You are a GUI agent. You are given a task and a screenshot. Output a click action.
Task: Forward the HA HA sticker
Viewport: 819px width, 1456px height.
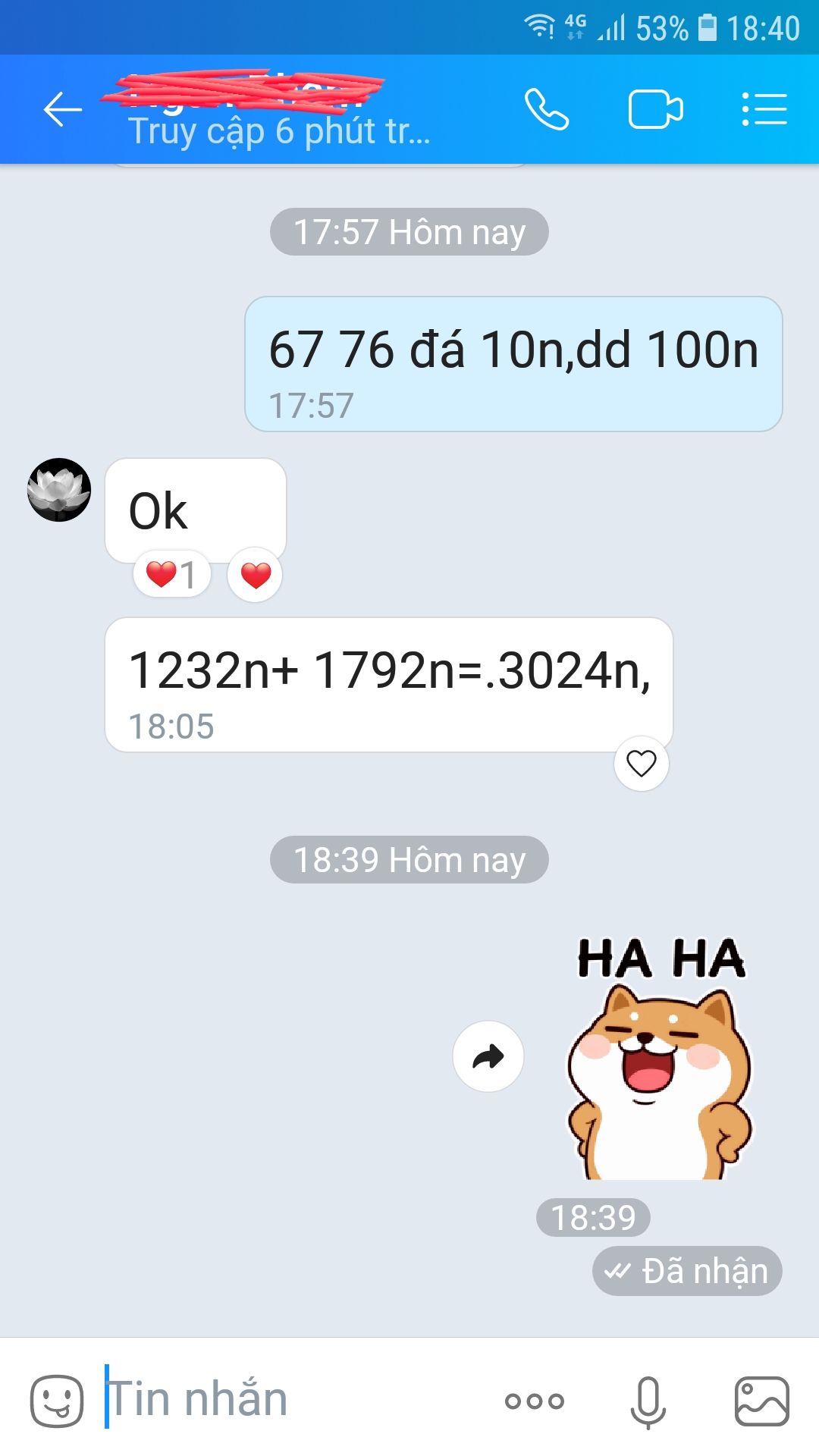[488, 1056]
